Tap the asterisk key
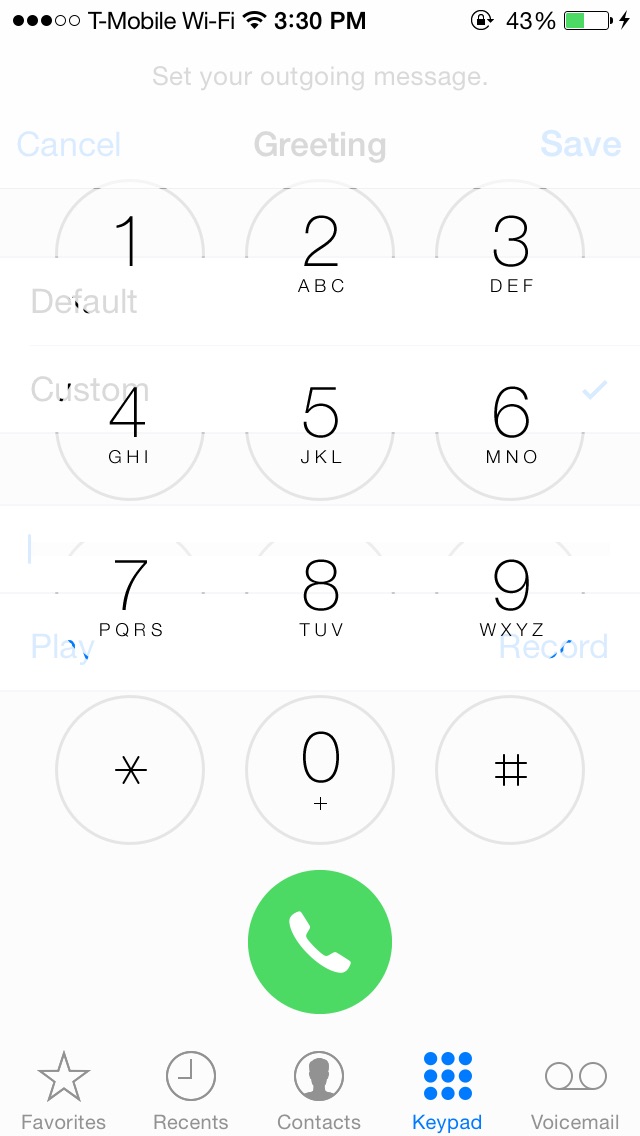Viewport: 640px width, 1136px height. [x=130, y=770]
